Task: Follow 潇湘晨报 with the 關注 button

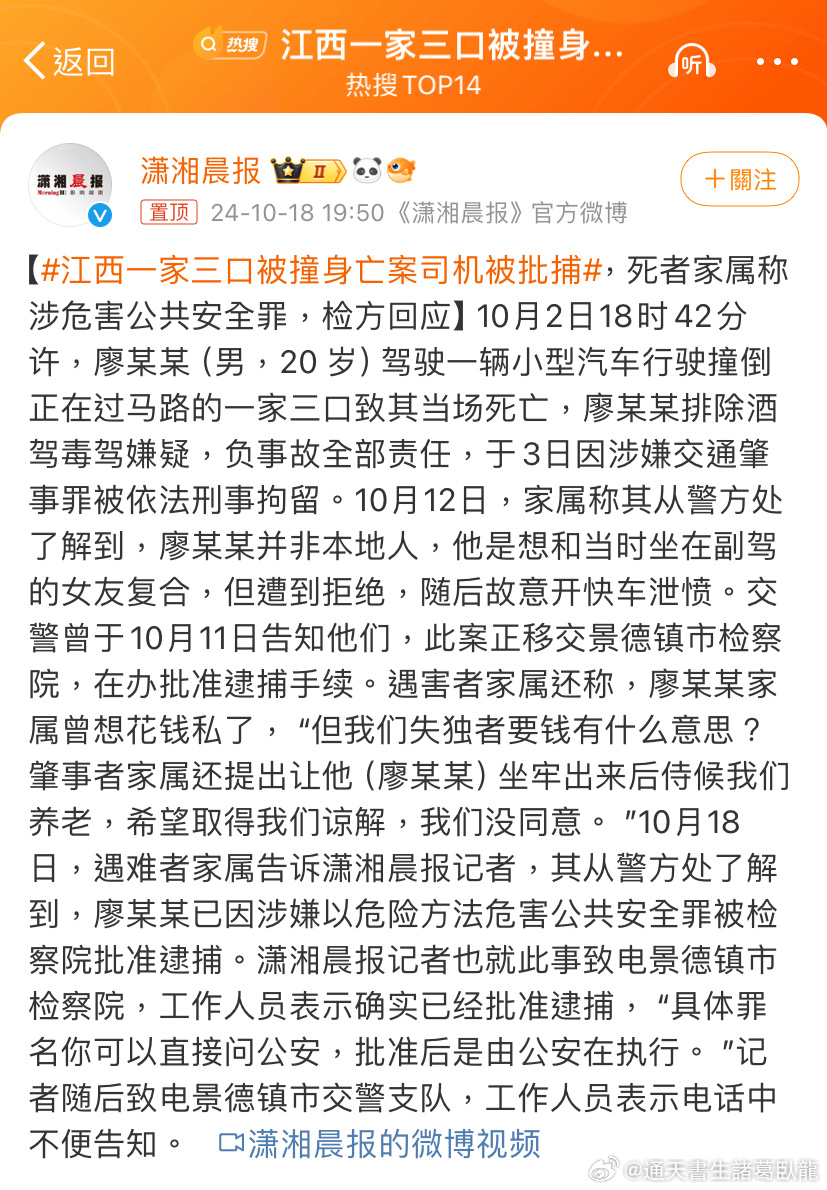Action: pyautogui.click(x=740, y=180)
